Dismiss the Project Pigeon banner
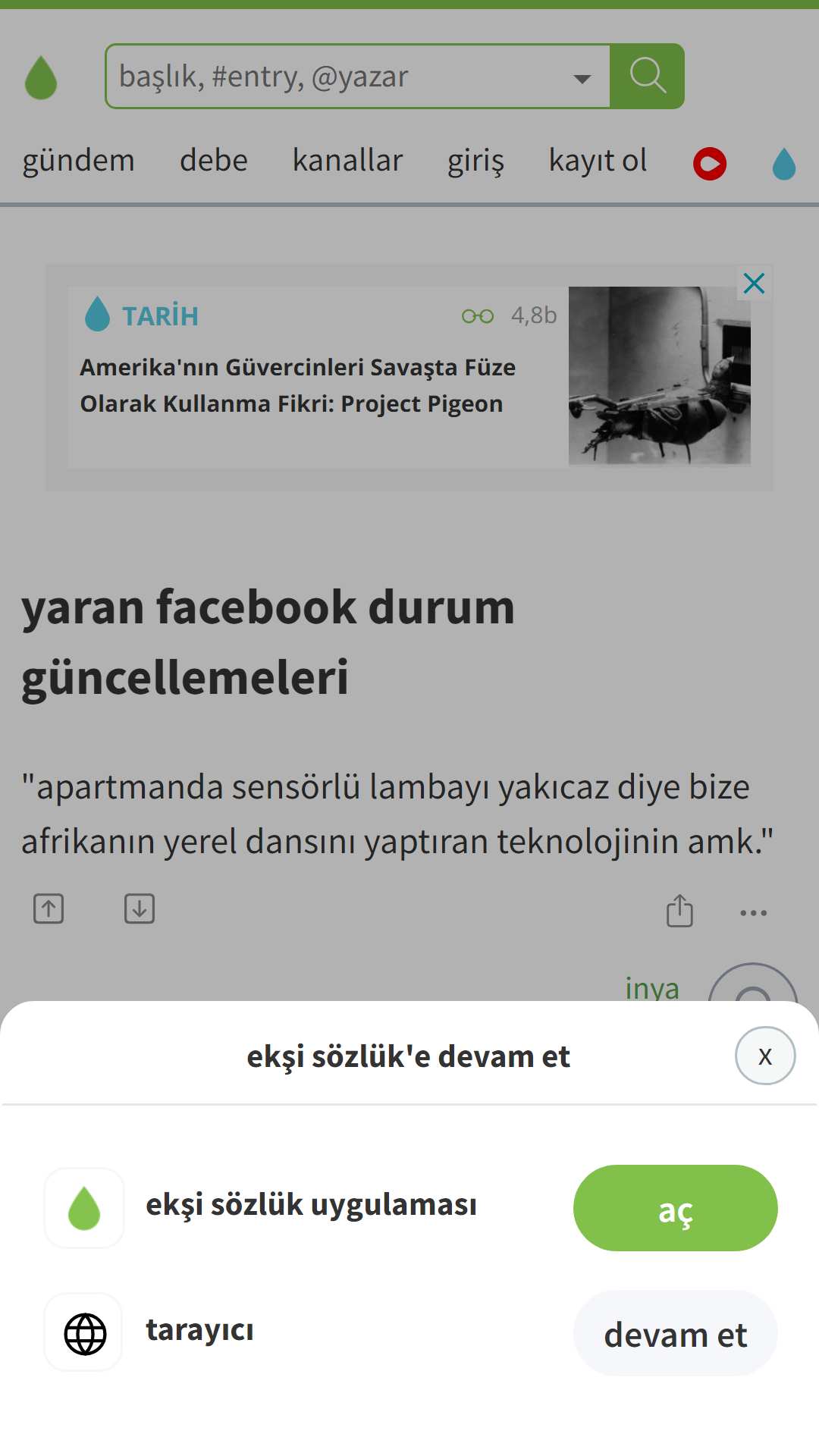 pyautogui.click(x=754, y=283)
